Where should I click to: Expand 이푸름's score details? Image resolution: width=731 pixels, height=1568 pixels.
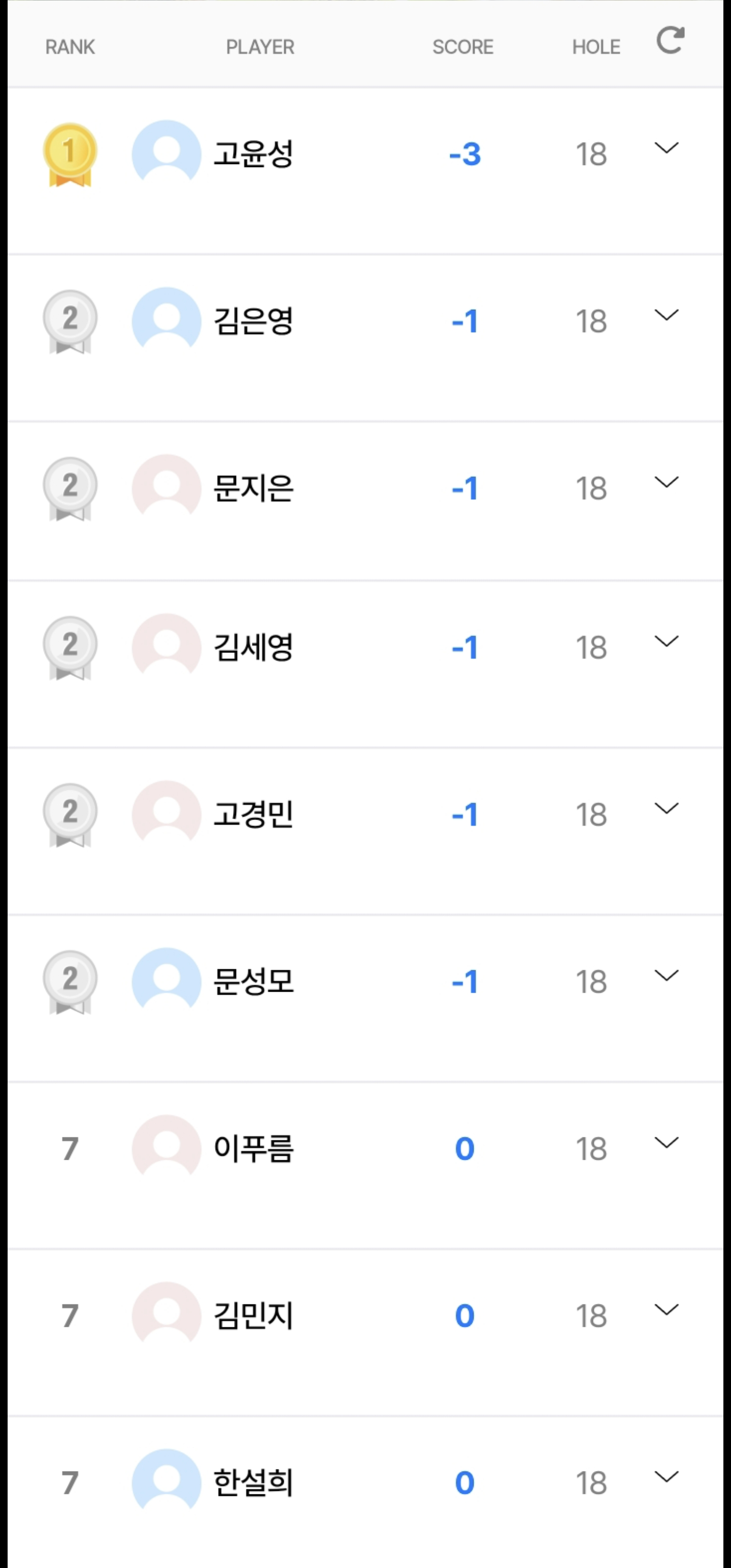(667, 1142)
